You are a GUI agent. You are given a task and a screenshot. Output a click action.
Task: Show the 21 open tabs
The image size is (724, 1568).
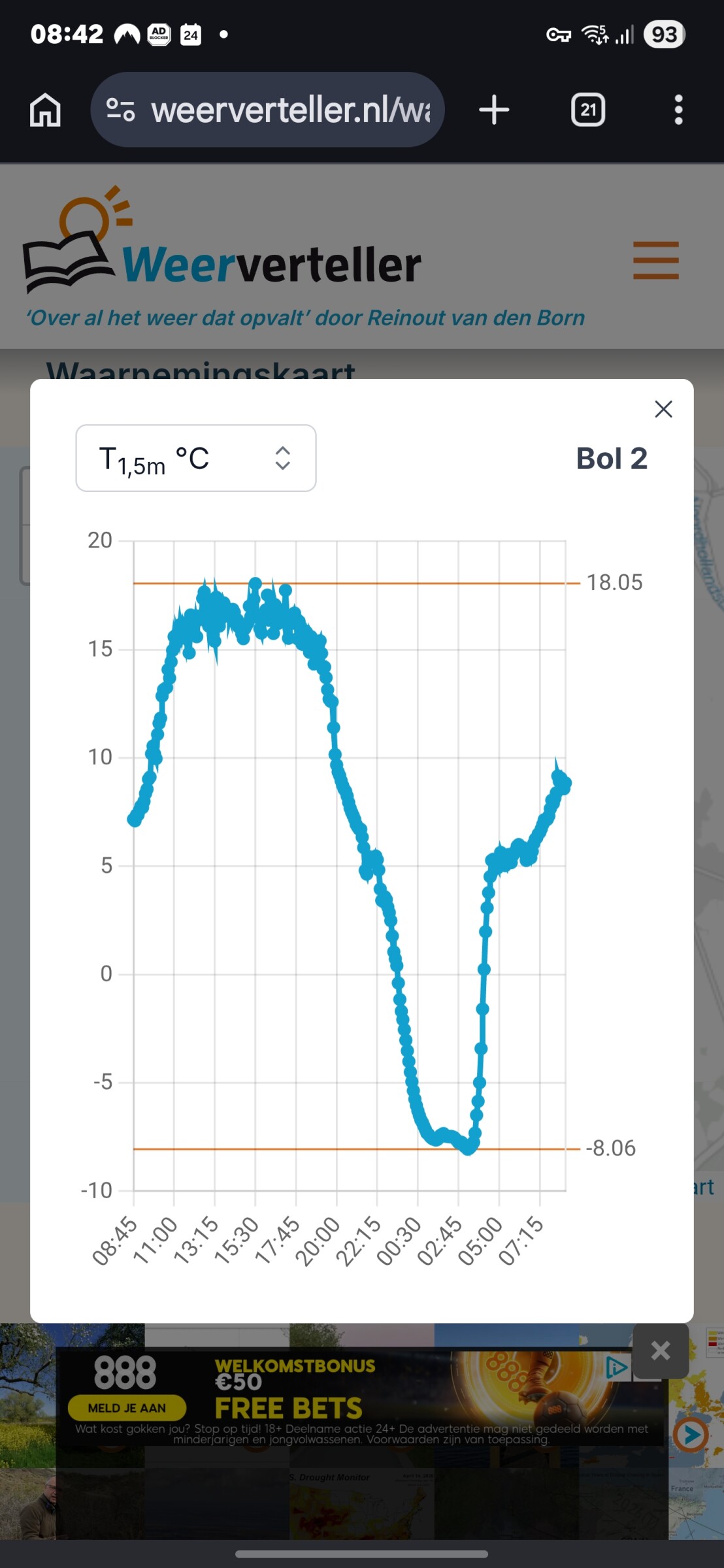588,110
